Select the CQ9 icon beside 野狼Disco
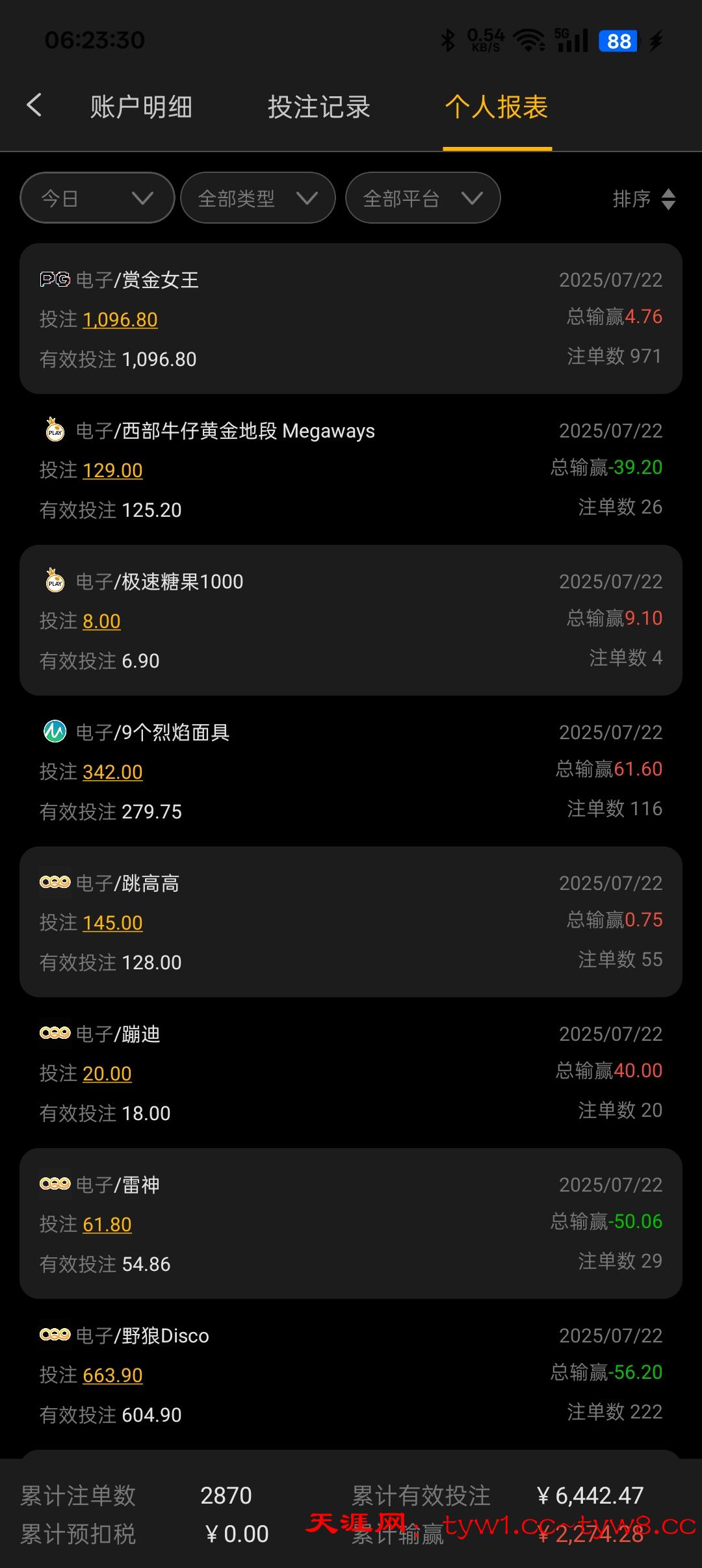Image resolution: width=702 pixels, height=1568 pixels. pyautogui.click(x=55, y=1335)
